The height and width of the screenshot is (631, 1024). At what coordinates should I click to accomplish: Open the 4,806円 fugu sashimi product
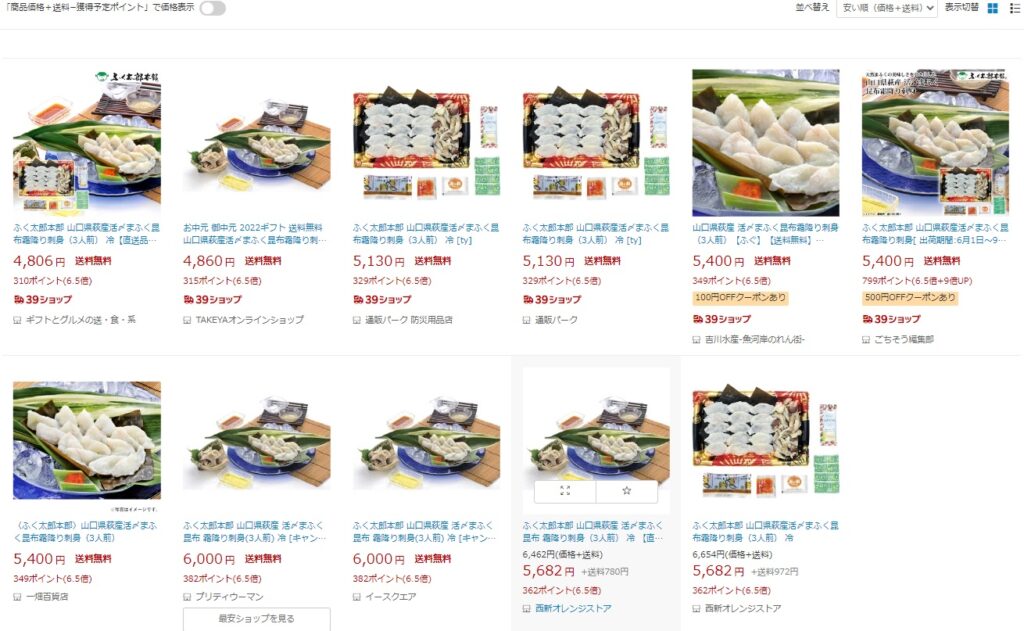coord(86,233)
